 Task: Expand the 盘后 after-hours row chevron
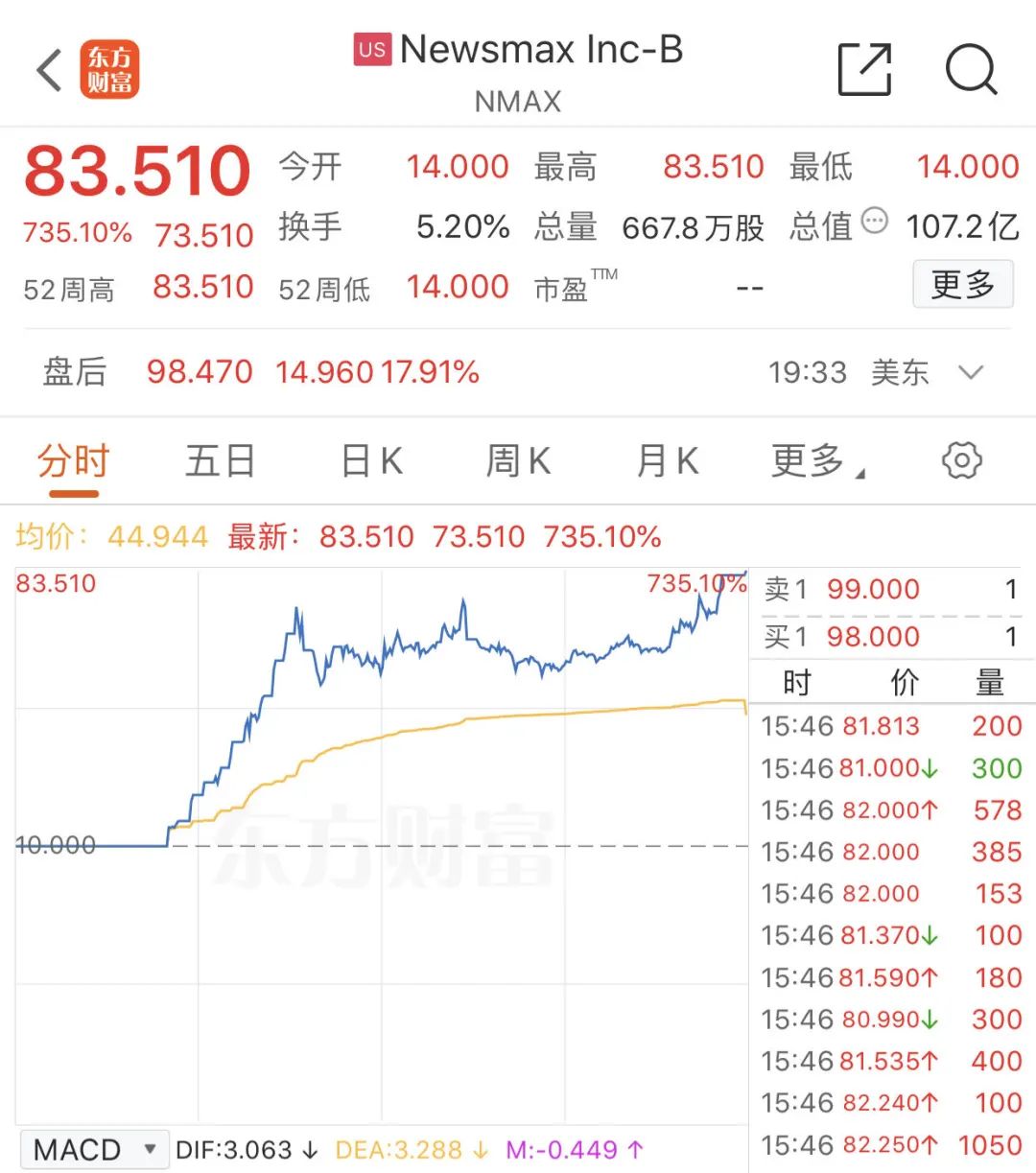[971, 372]
